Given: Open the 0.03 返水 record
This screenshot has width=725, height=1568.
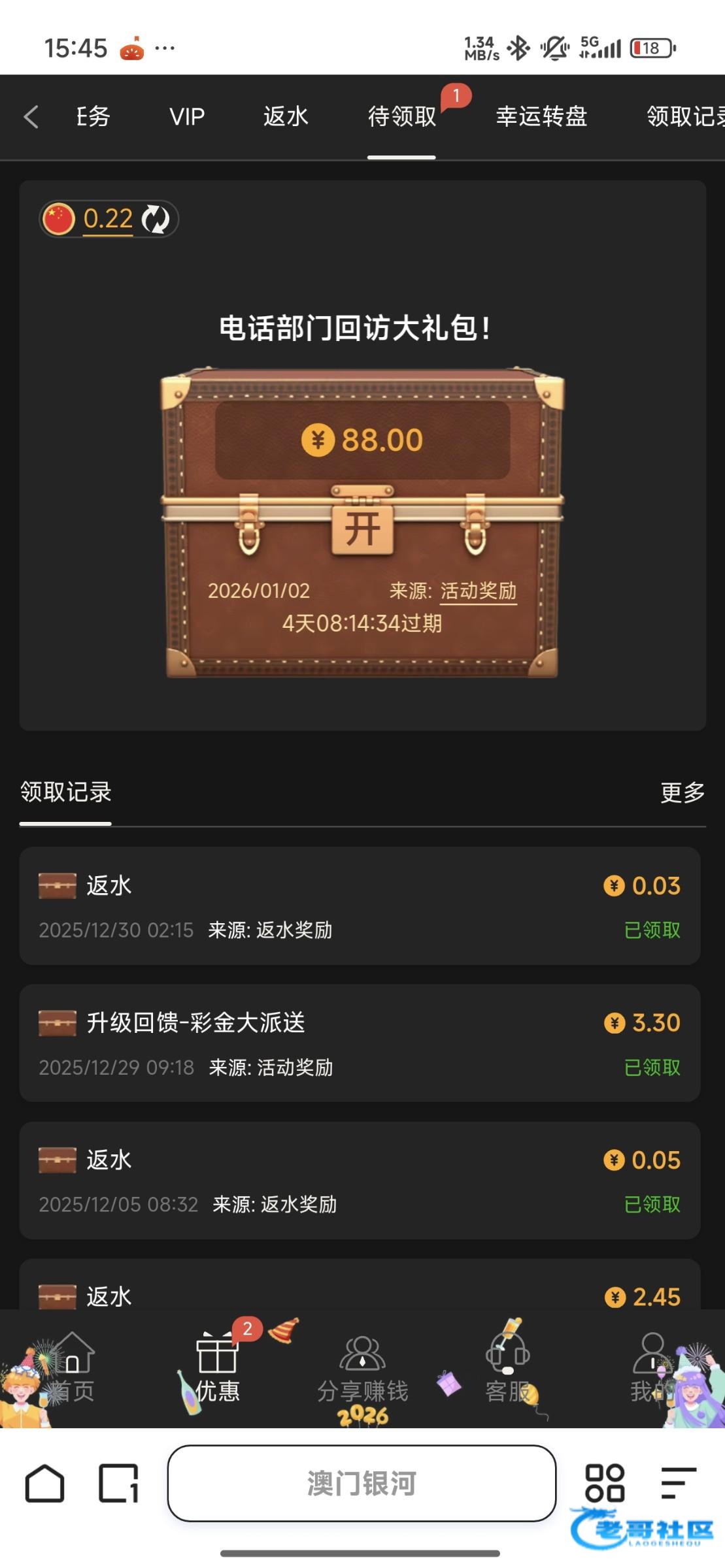Looking at the screenshot, I should click(x=360, y=906).
